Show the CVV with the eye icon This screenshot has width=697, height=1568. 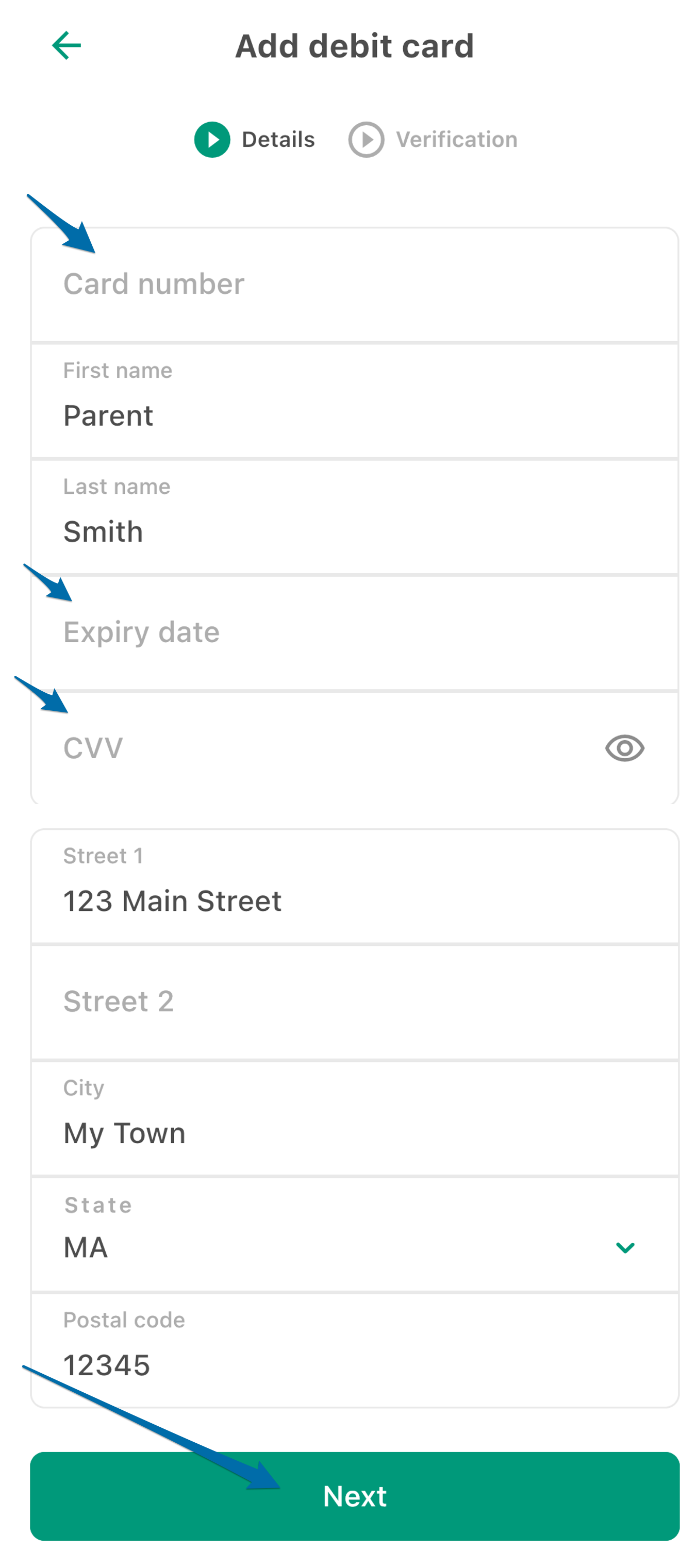(x=624, y=748)
